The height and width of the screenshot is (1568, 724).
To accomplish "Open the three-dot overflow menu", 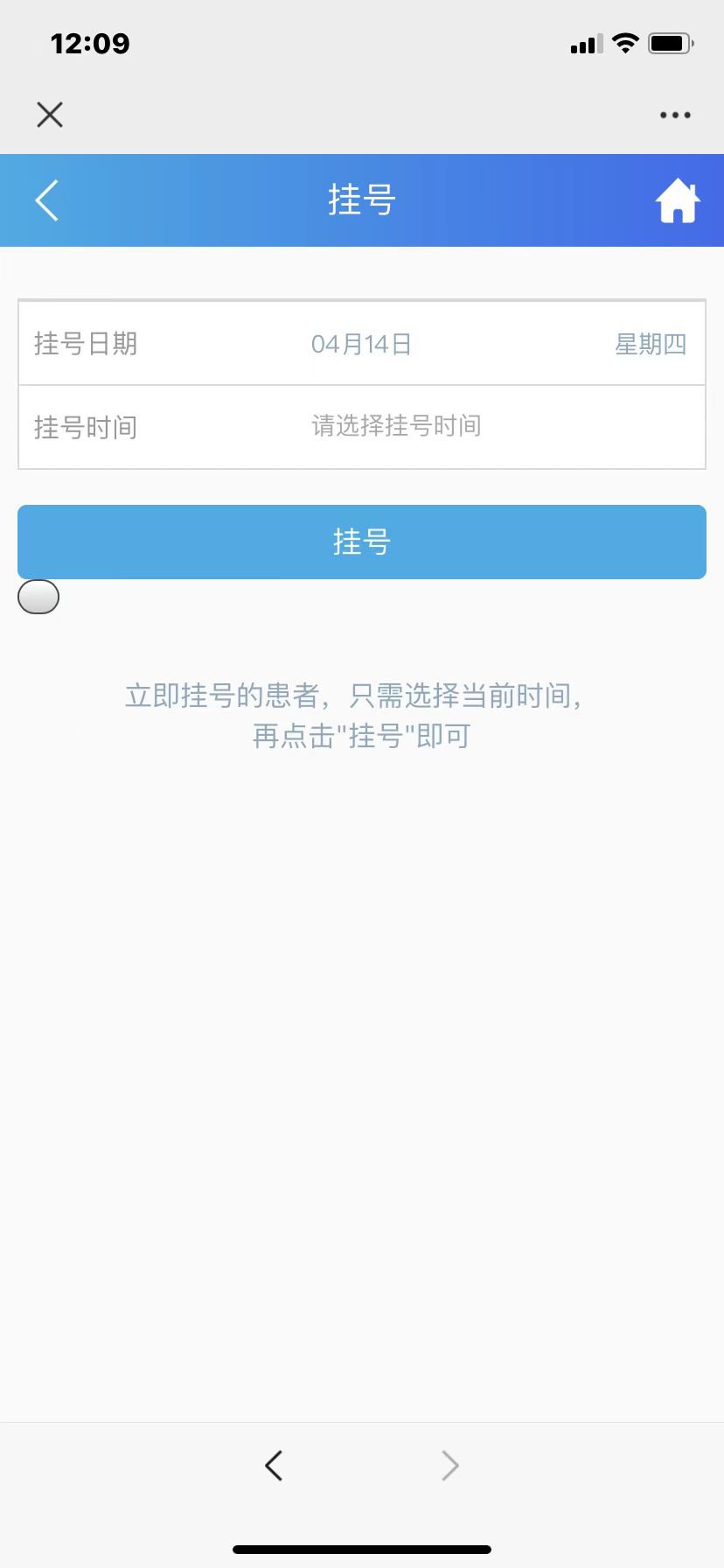I will pos(675,115).
